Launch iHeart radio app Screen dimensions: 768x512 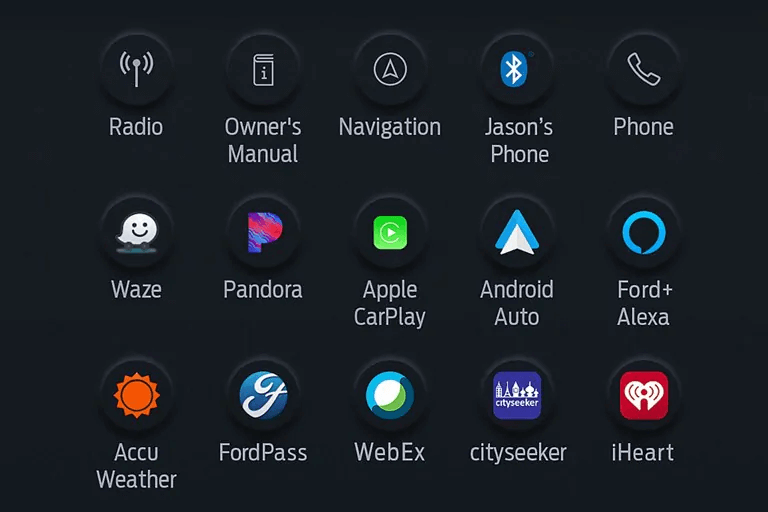[644, 395]
